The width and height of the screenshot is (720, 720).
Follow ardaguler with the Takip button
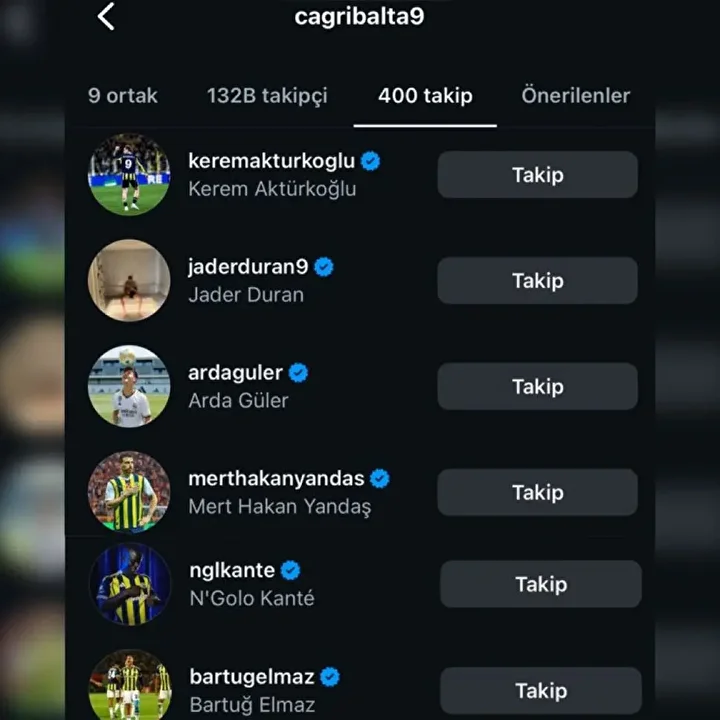(537, 387)
